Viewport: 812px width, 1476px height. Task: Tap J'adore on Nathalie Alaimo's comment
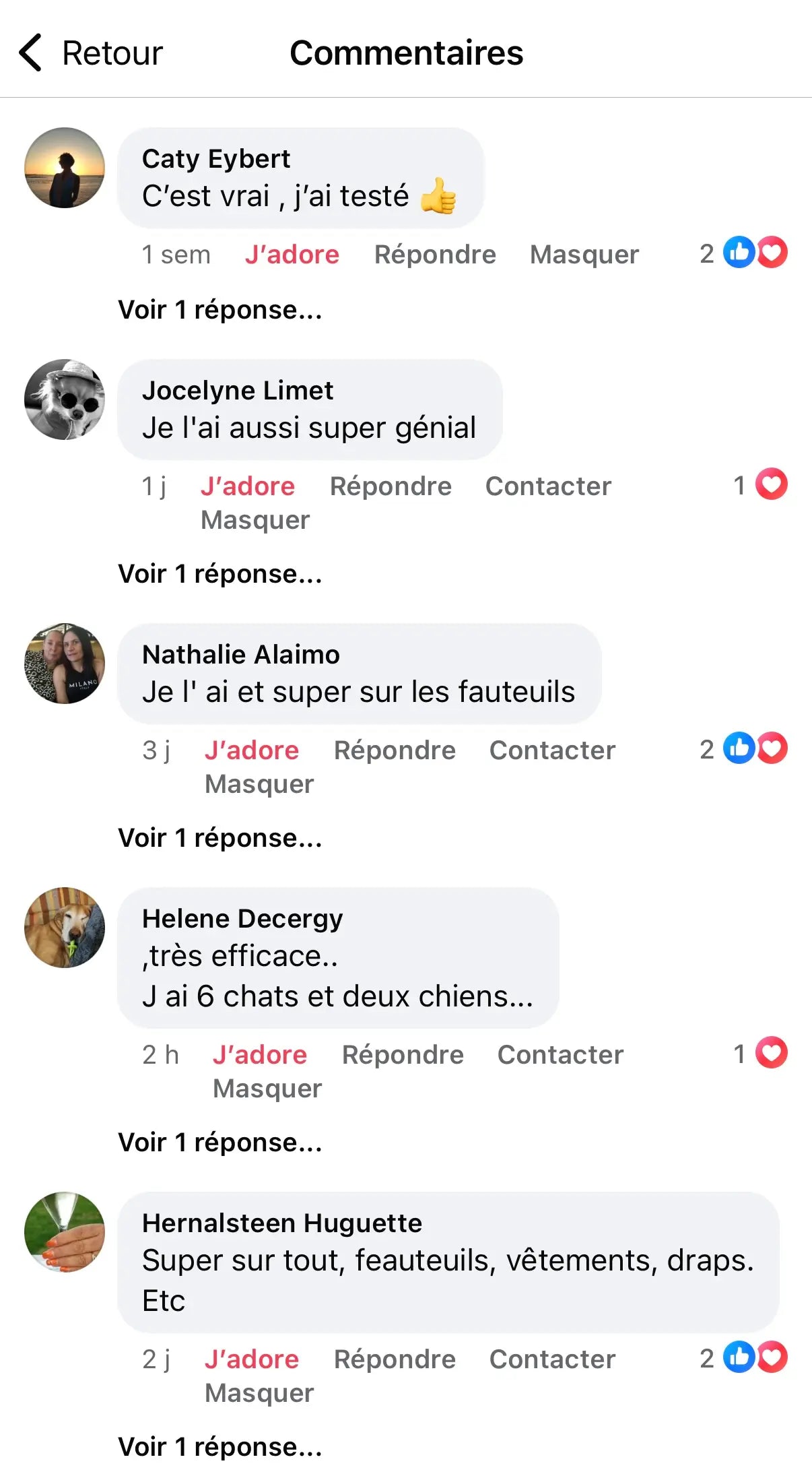(x=251, y=750)
